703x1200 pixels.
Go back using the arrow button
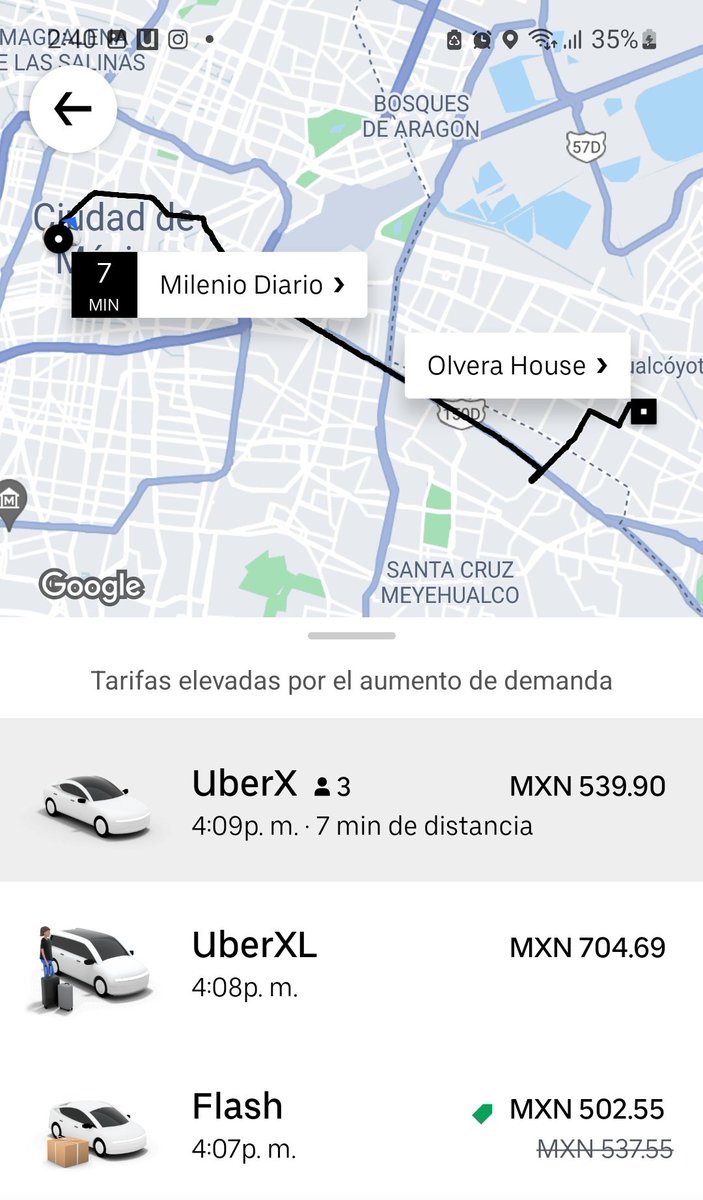pos(73,109)
